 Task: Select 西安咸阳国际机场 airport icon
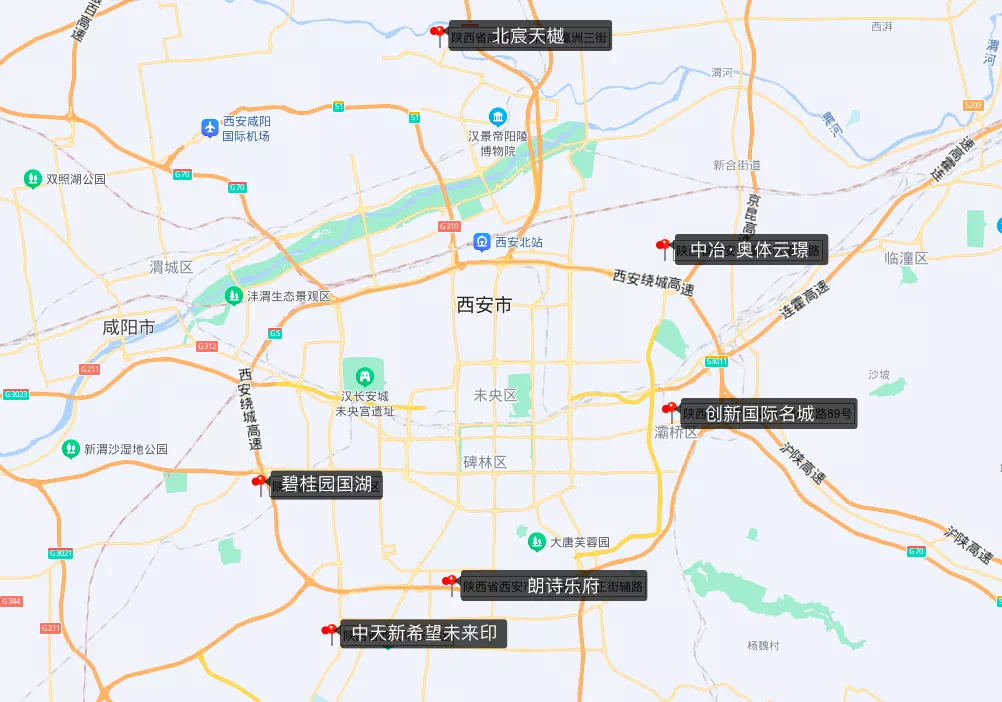tap(210, 127)
